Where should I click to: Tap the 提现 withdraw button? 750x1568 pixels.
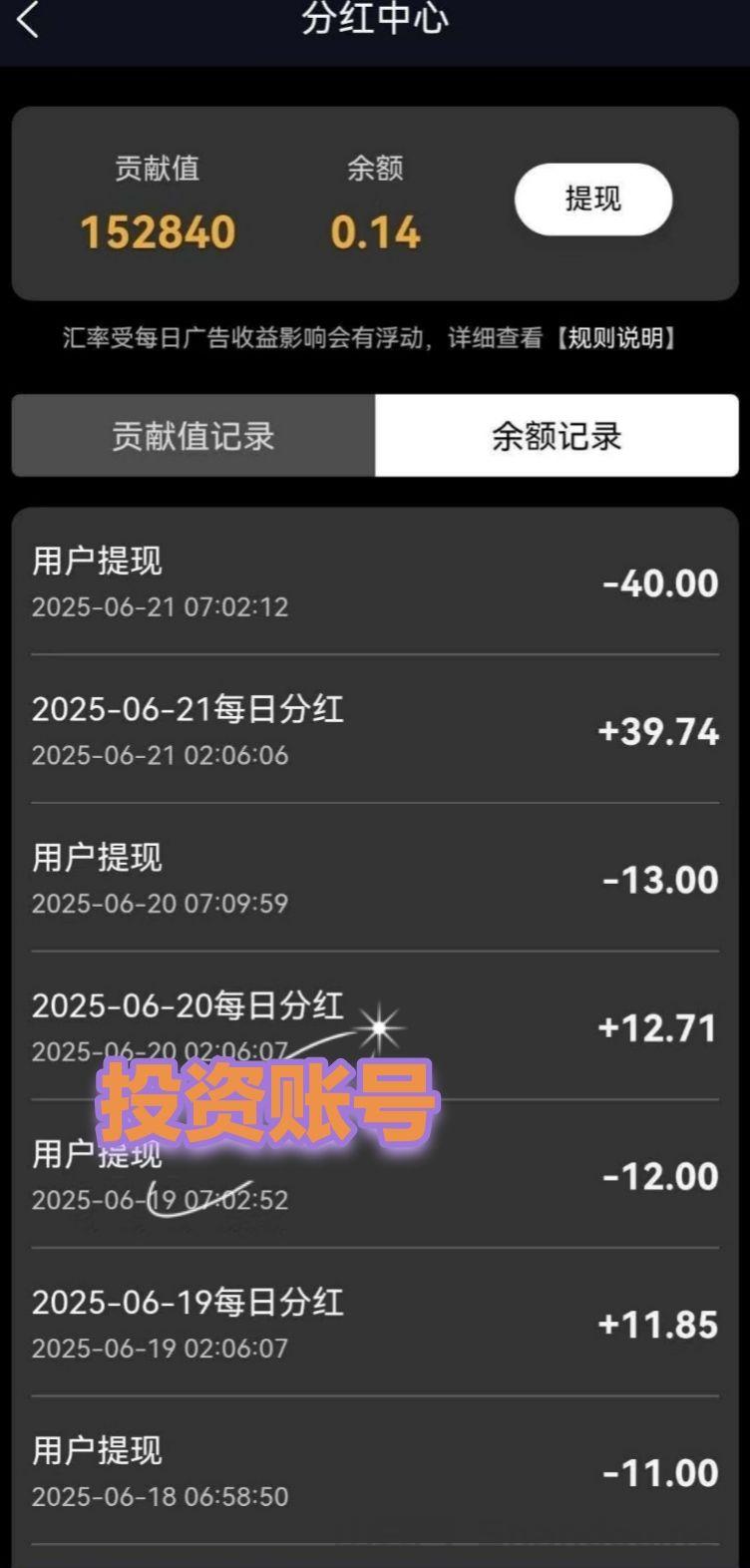592,199
